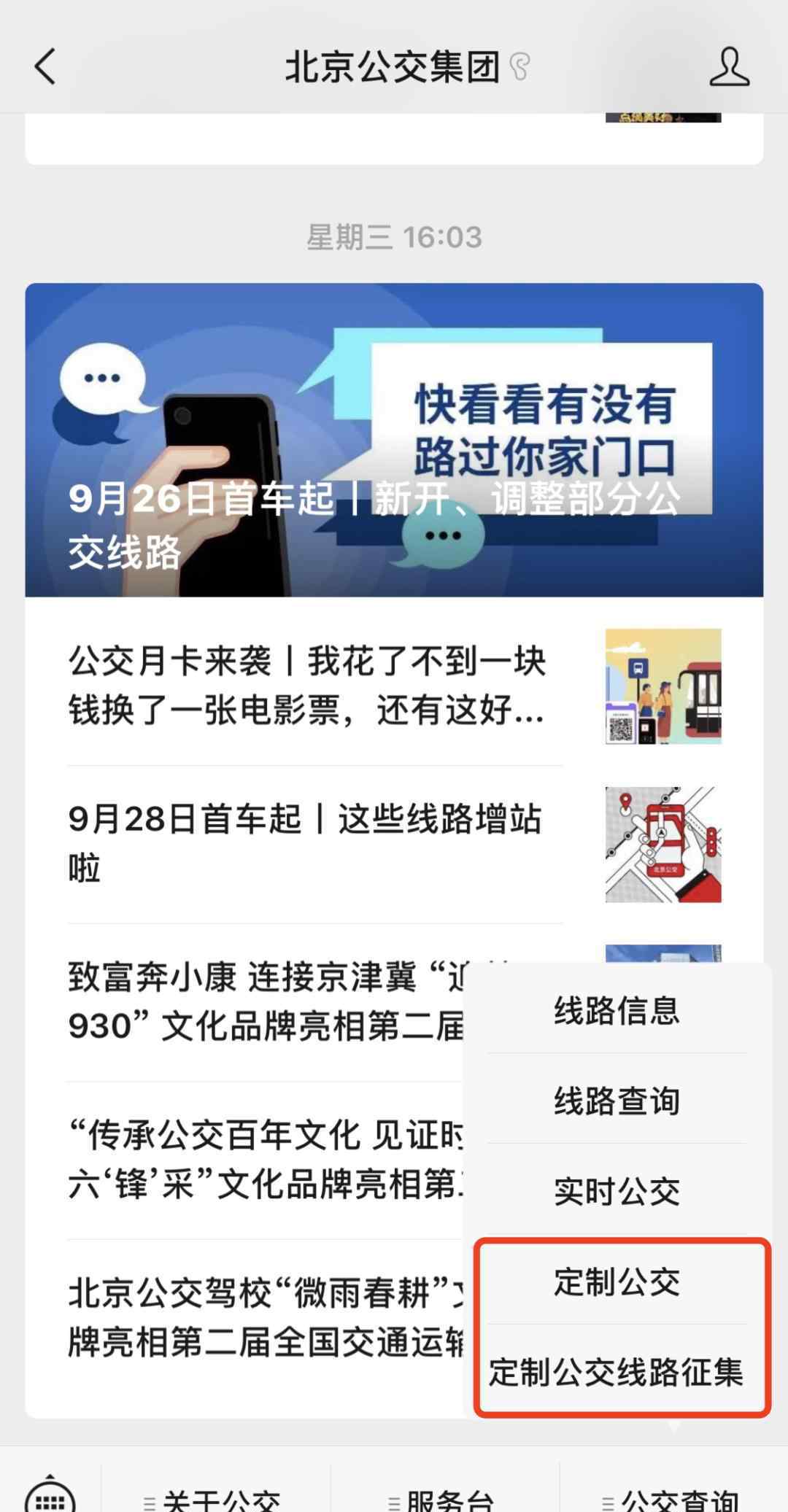This screenshot has width=788, height=1512.
Task: Choose 定制公交 in the popup menu
Action: click(617, 1282)
